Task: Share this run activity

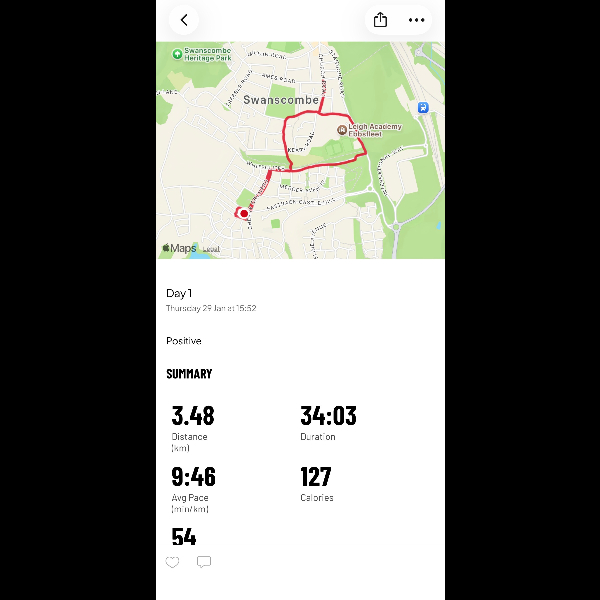Action: [x=380, y=20]
